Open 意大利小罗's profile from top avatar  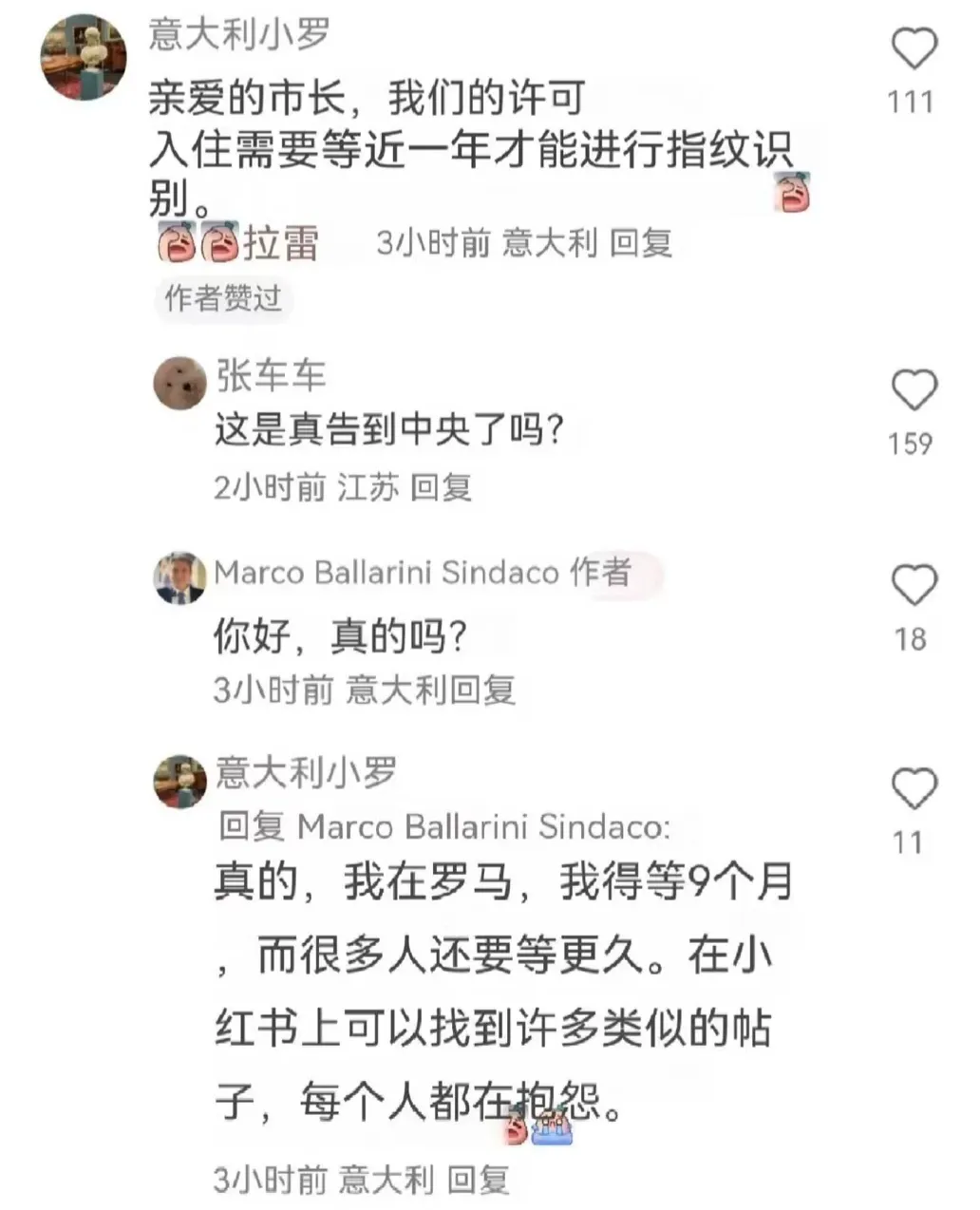tap(84, 59)
